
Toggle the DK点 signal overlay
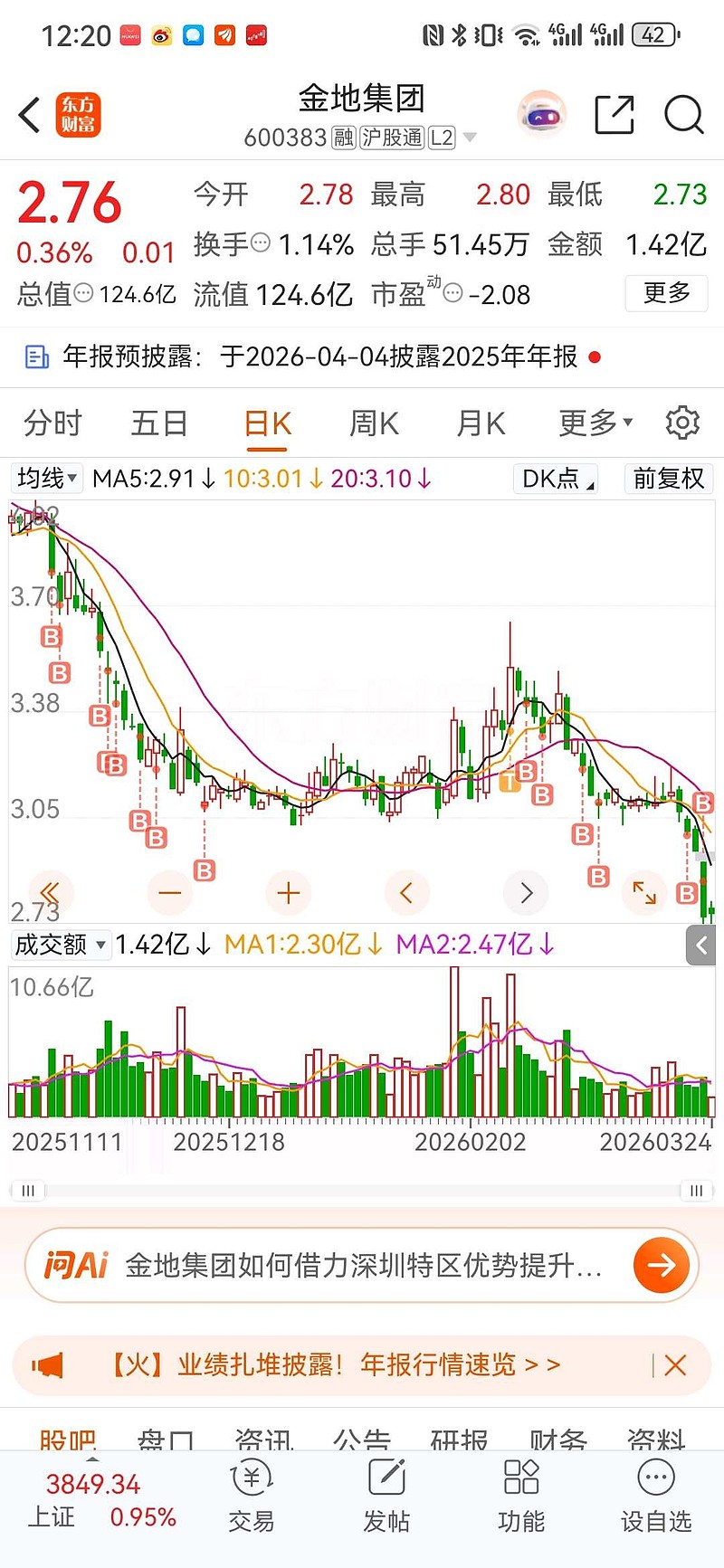pos(555,479)
